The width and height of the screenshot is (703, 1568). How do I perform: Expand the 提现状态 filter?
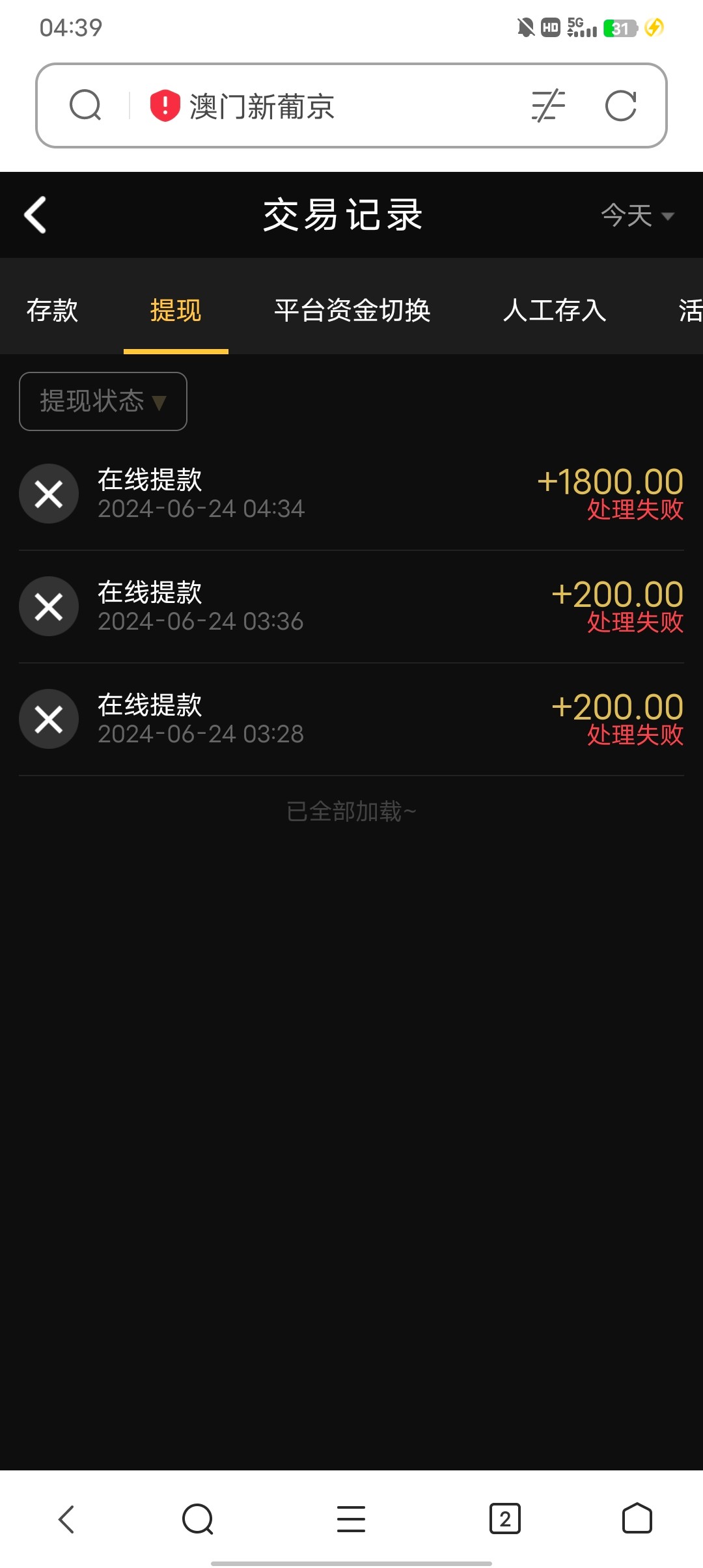point(103,401)
